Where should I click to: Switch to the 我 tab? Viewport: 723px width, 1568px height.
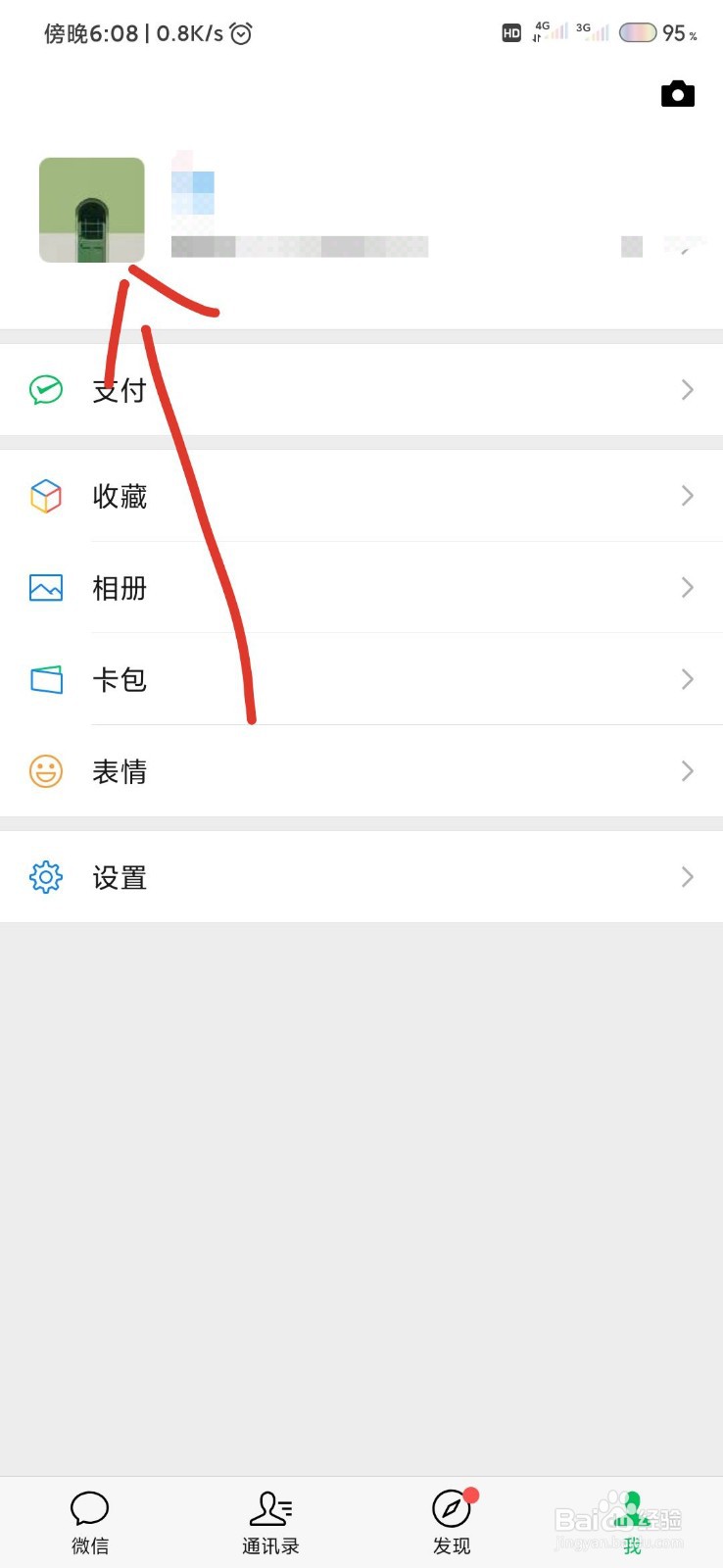point(632,1519)
